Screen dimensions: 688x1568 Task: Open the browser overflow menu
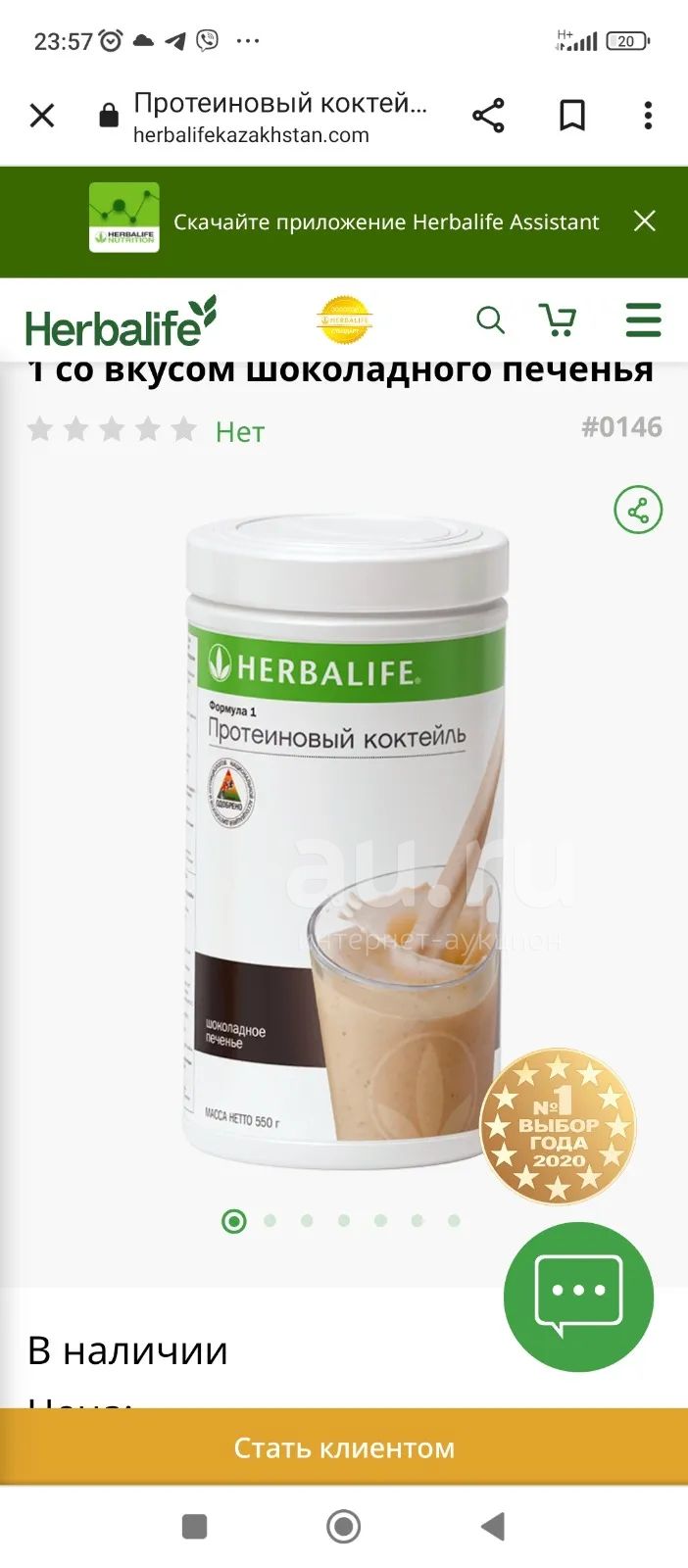click(x=648, y=116)
